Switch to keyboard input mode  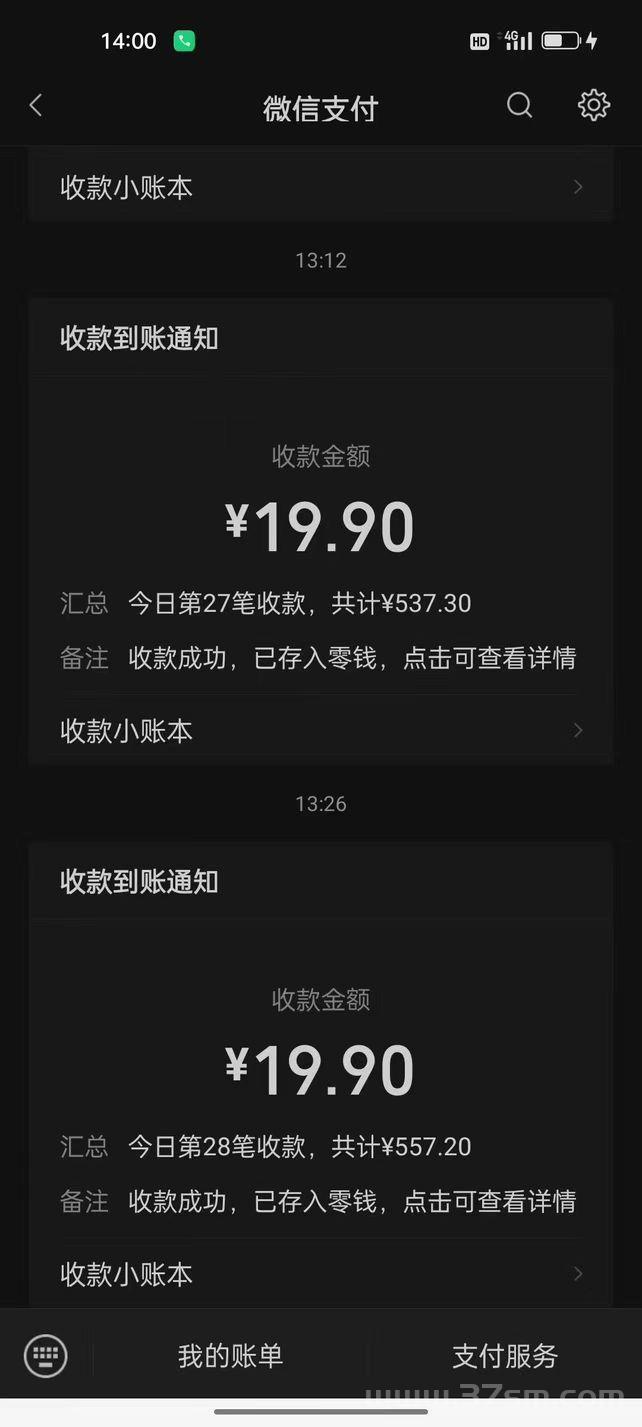[46, 1356]
